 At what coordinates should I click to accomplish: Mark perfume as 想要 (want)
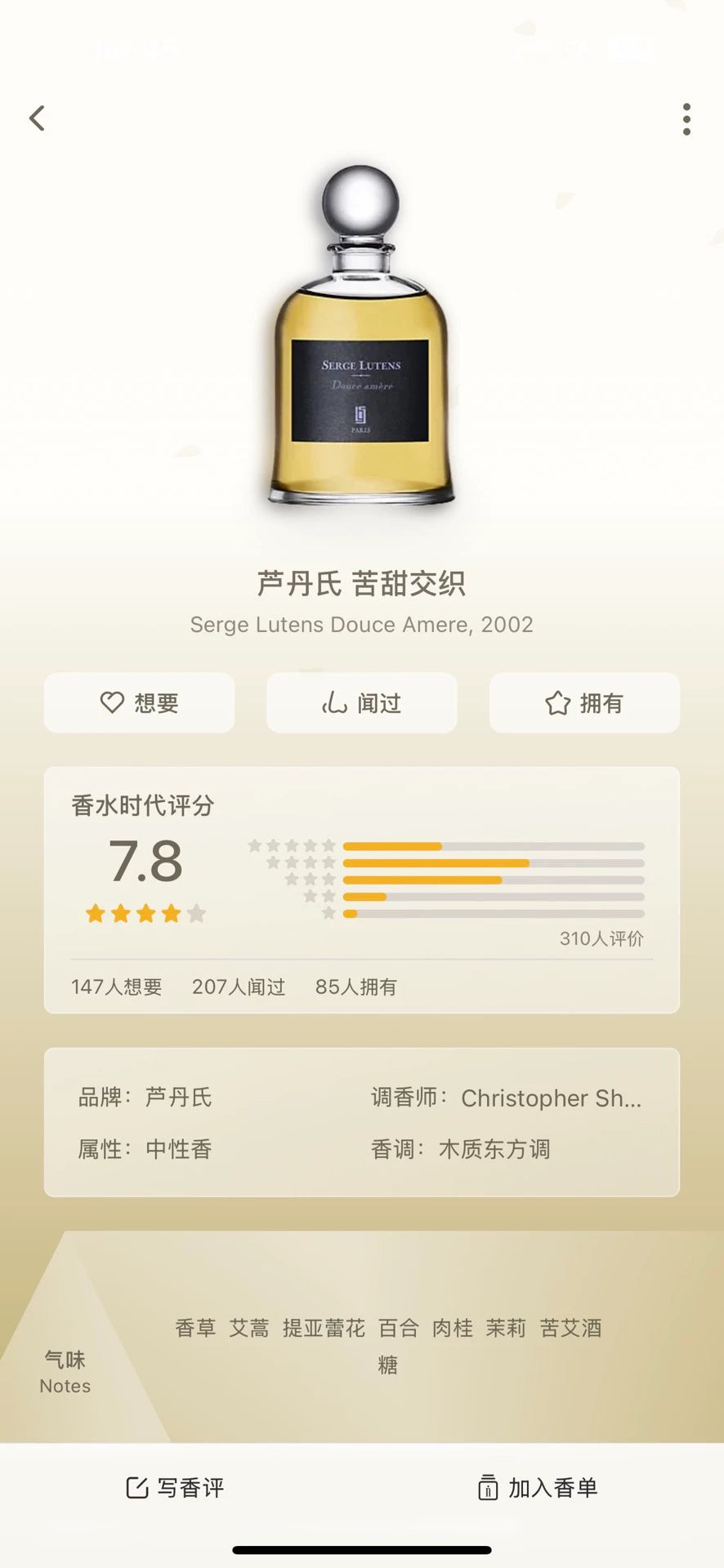(x=139, y=702)
